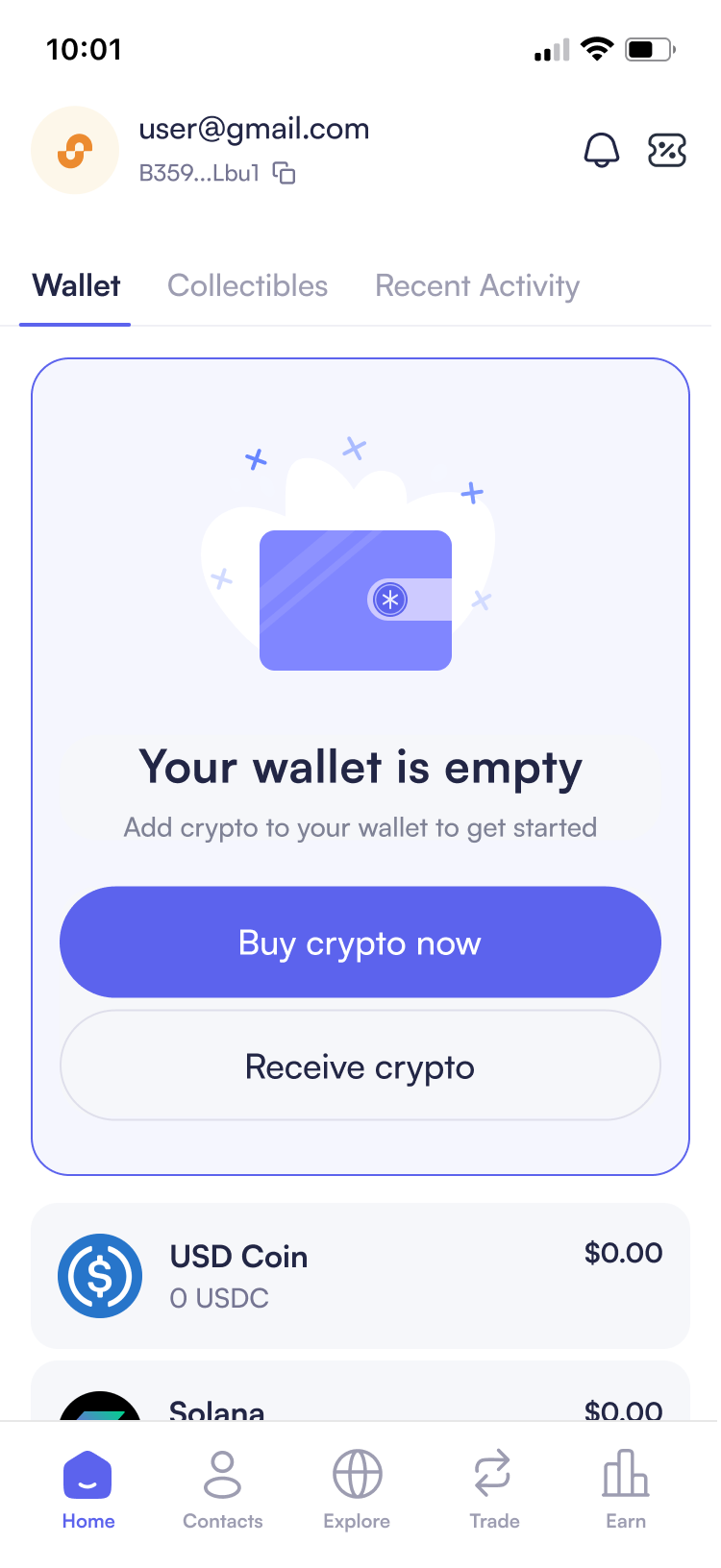
Task: Open the Explore tab
Action: coord(357,1488)
